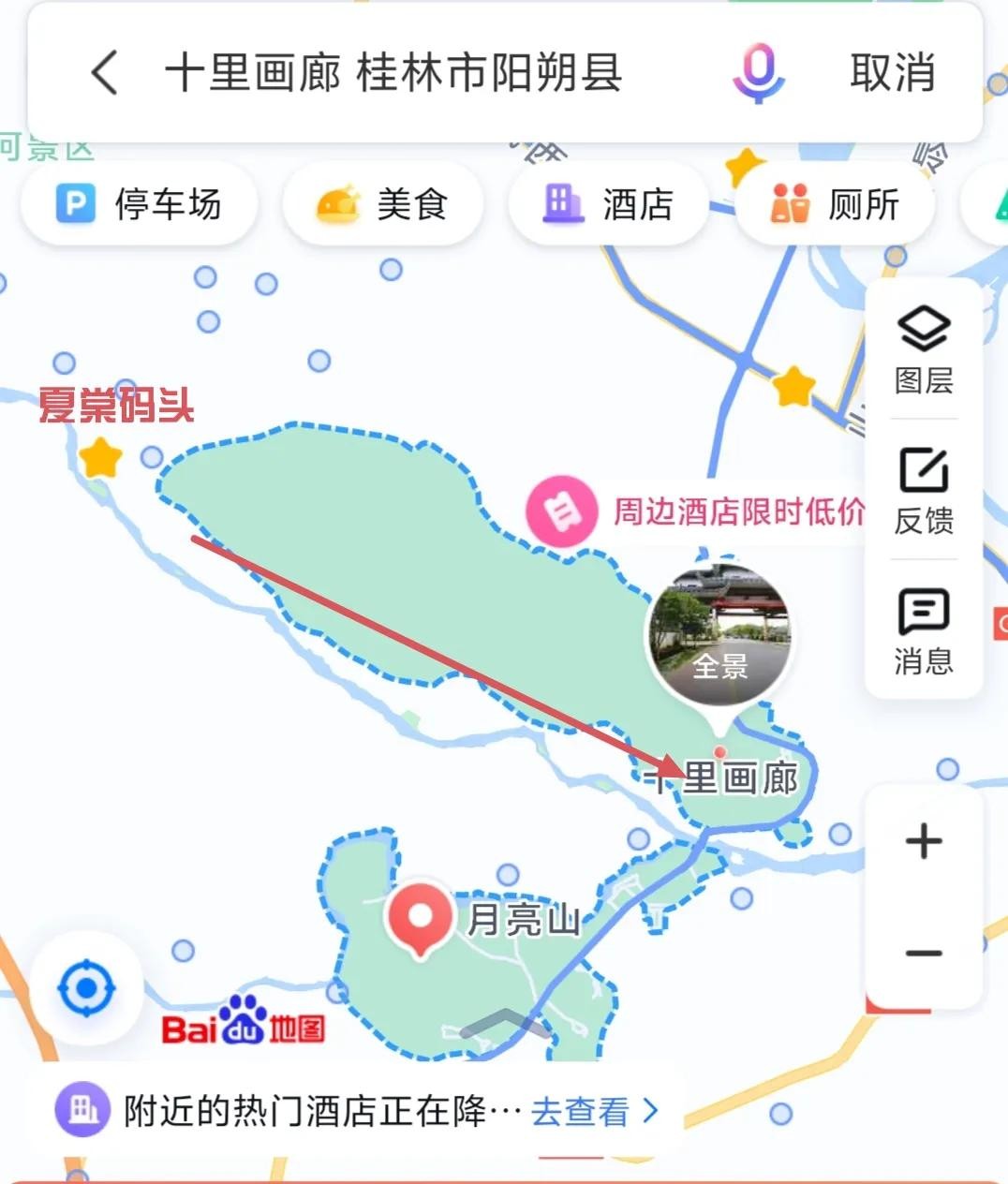Screen dimensions: 1008x1184
Task: Open the 图层 map layers option
Action: tap(924, 348)
